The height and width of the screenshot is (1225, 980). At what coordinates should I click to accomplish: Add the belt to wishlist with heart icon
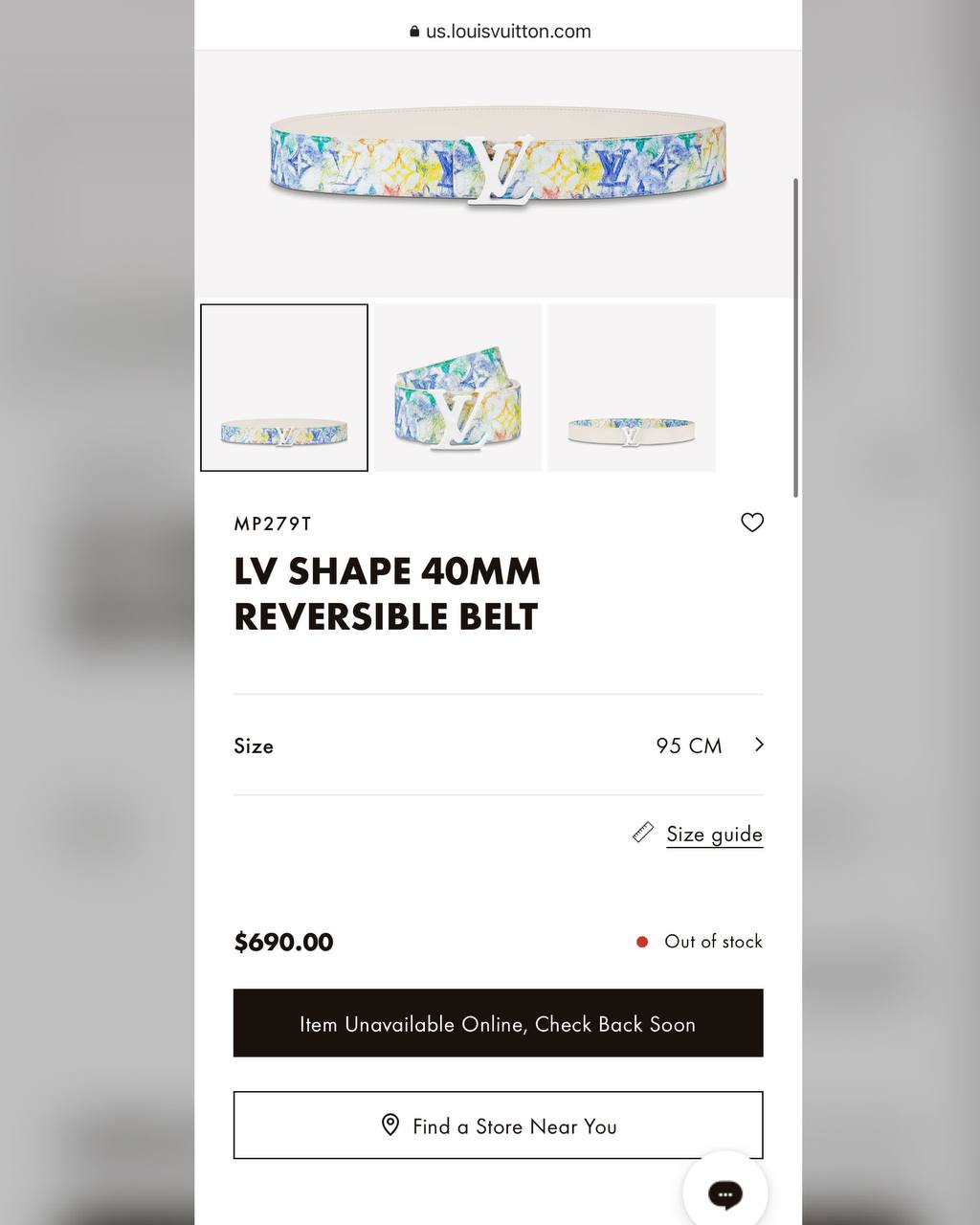pyautogui.click(x=752, y=523)
